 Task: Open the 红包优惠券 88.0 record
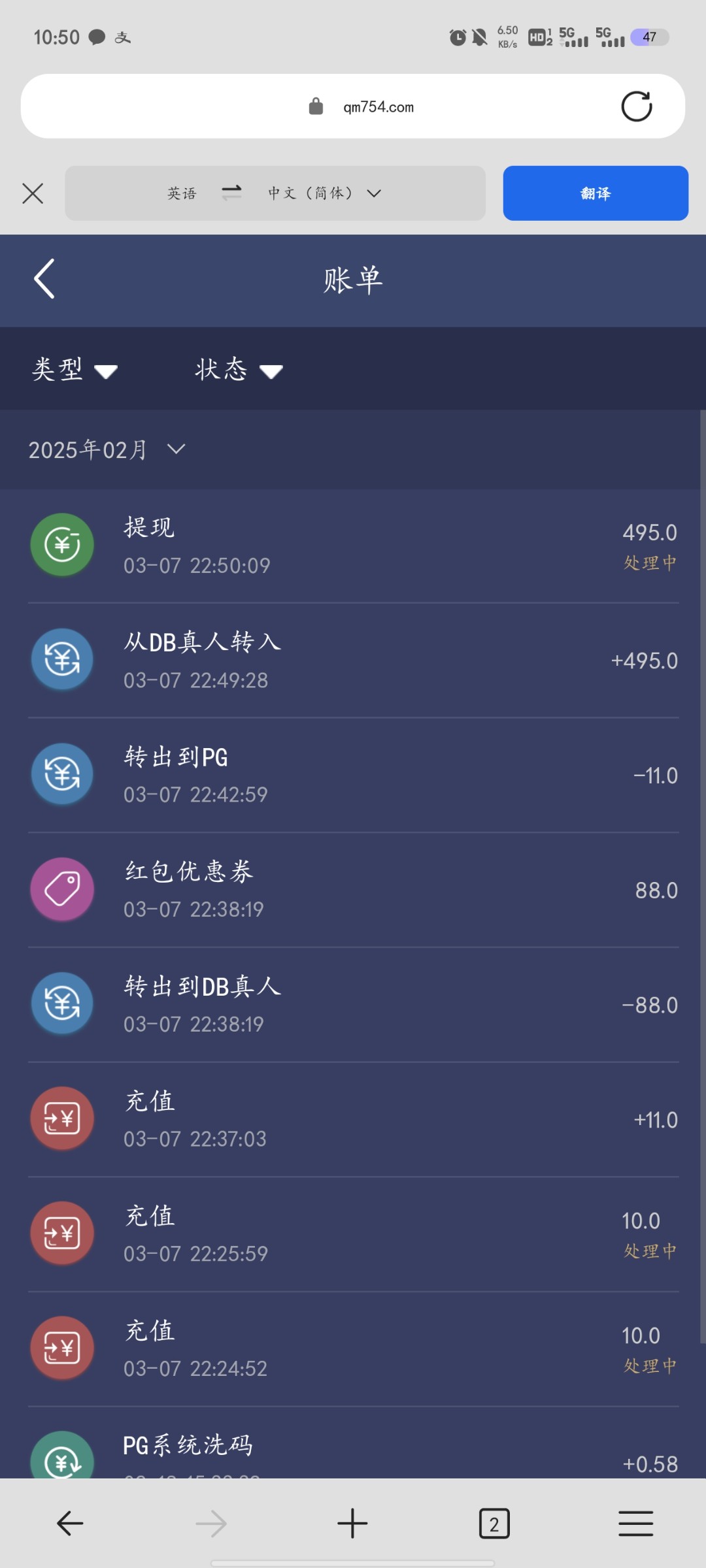click(x=353, y=890)
